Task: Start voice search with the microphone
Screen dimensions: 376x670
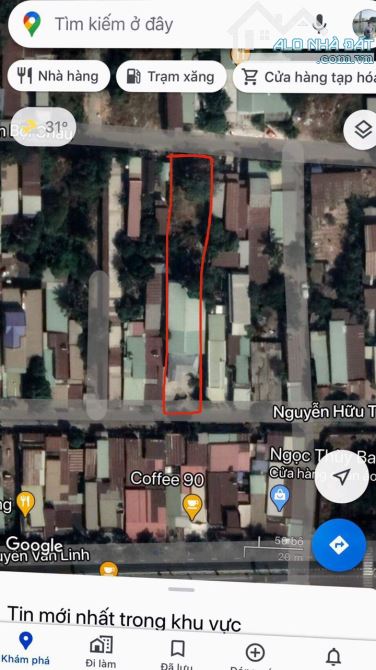Action: [x=319, y=24]
